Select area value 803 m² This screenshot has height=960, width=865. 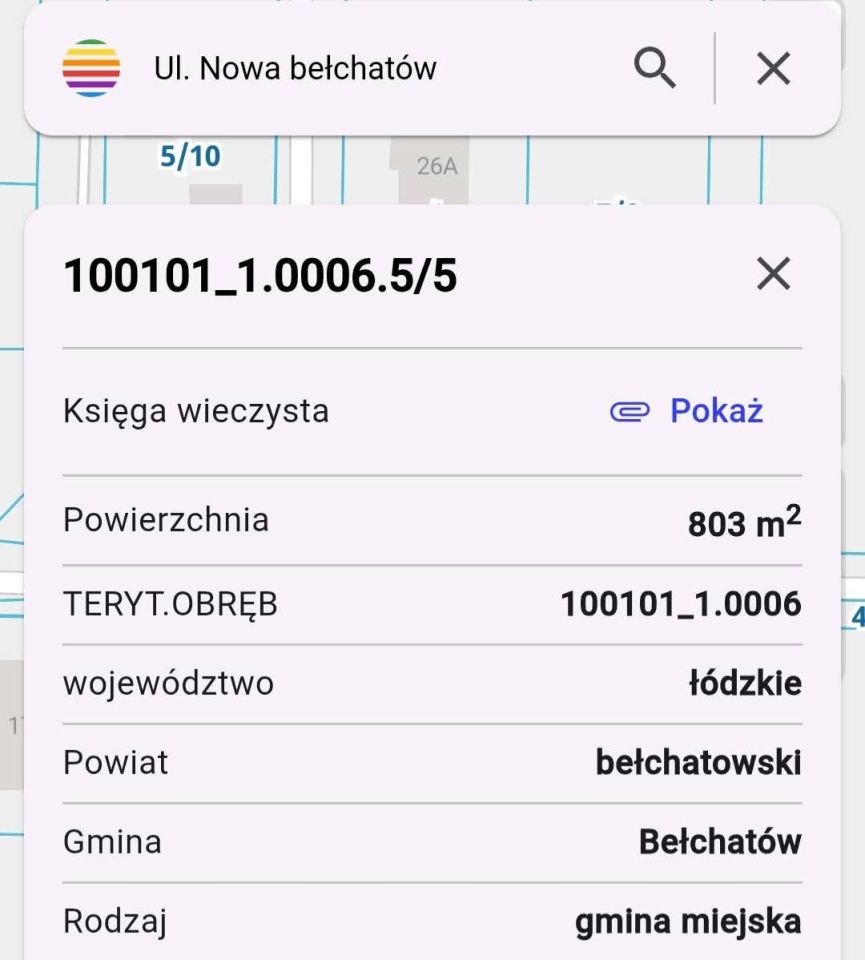point(744,519)
